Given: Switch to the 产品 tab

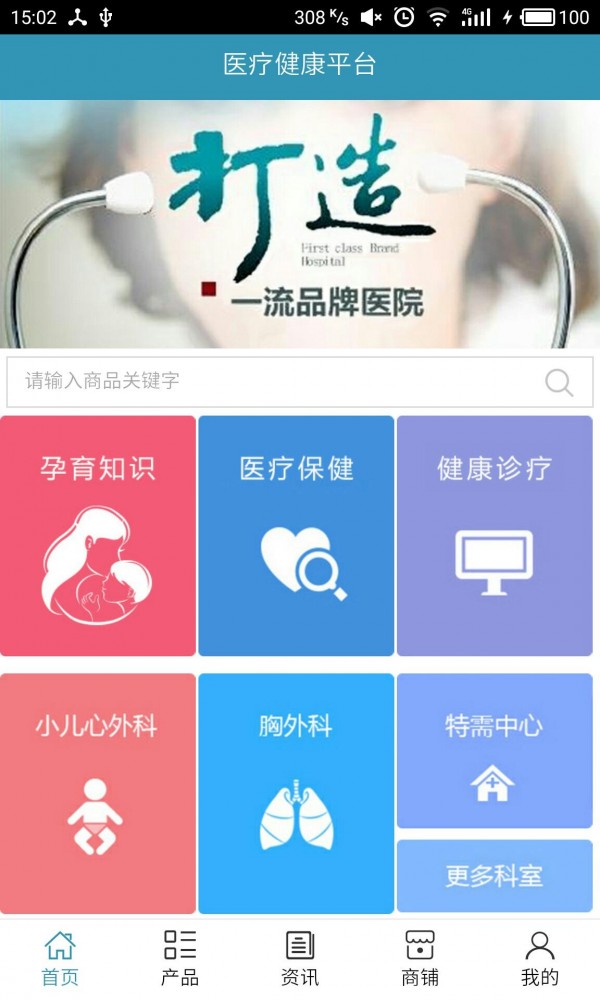Looking at the screenshot, I should [180, 959].
